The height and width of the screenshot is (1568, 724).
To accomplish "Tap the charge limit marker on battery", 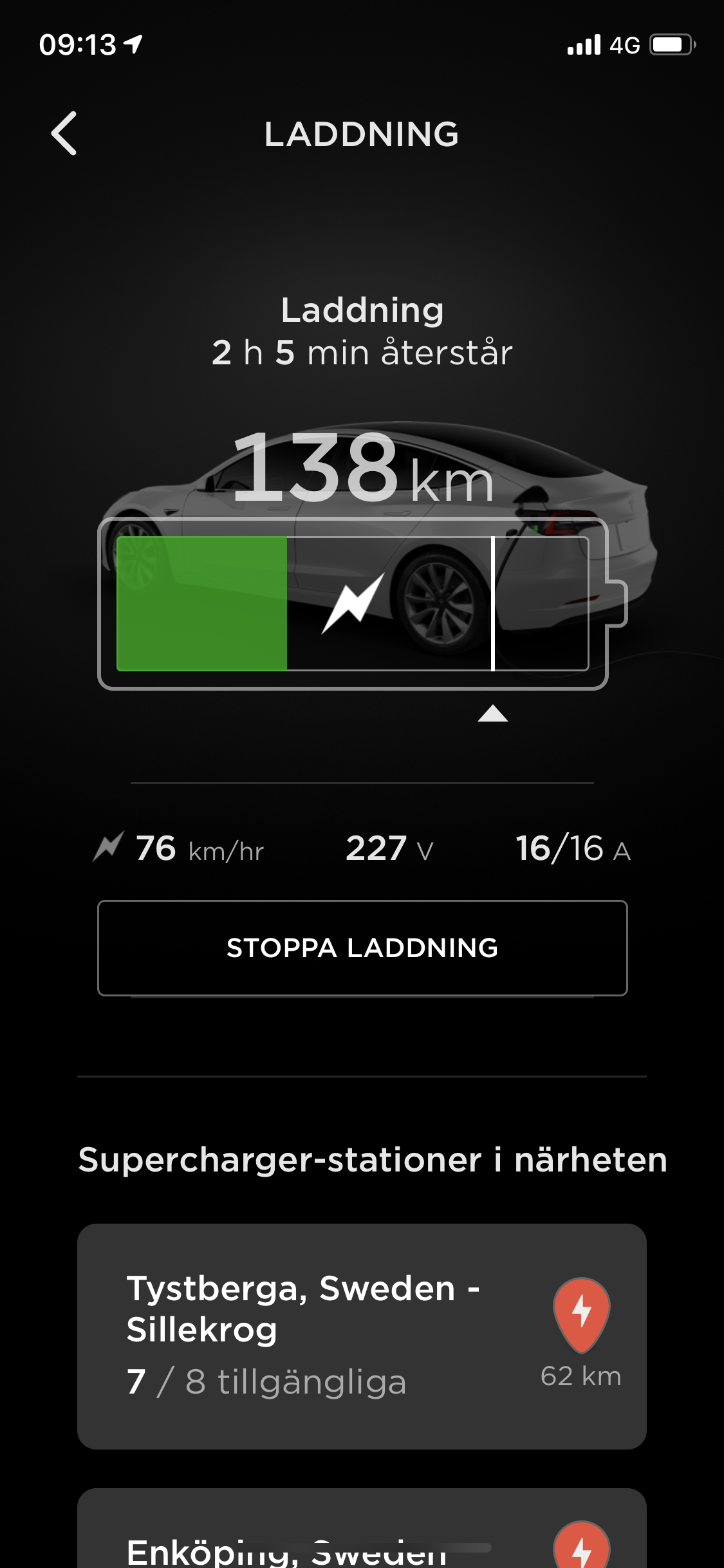I will coord(493,712).
